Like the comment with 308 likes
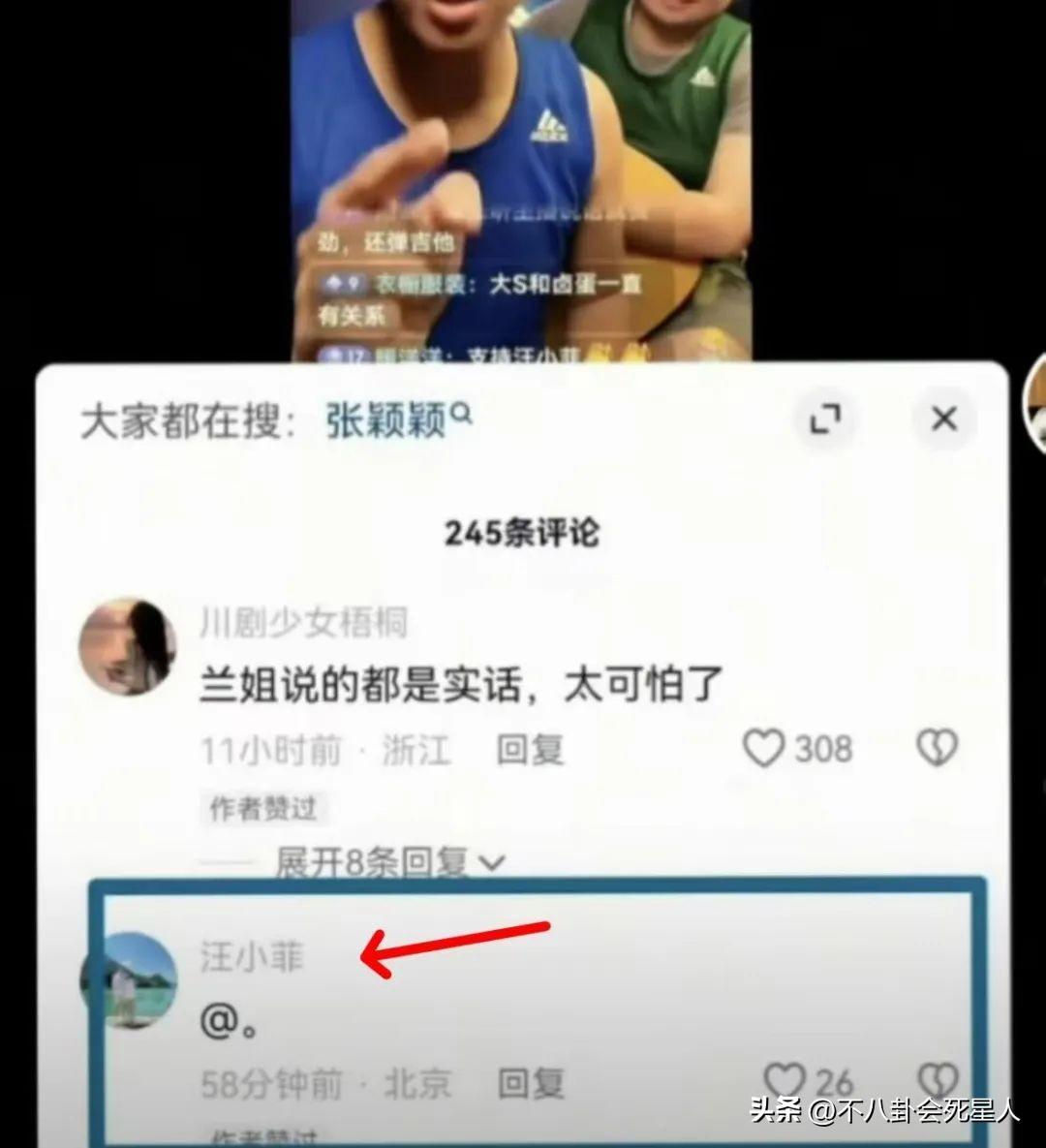This screenshot has height=1148, width=1046. [764, 749]
